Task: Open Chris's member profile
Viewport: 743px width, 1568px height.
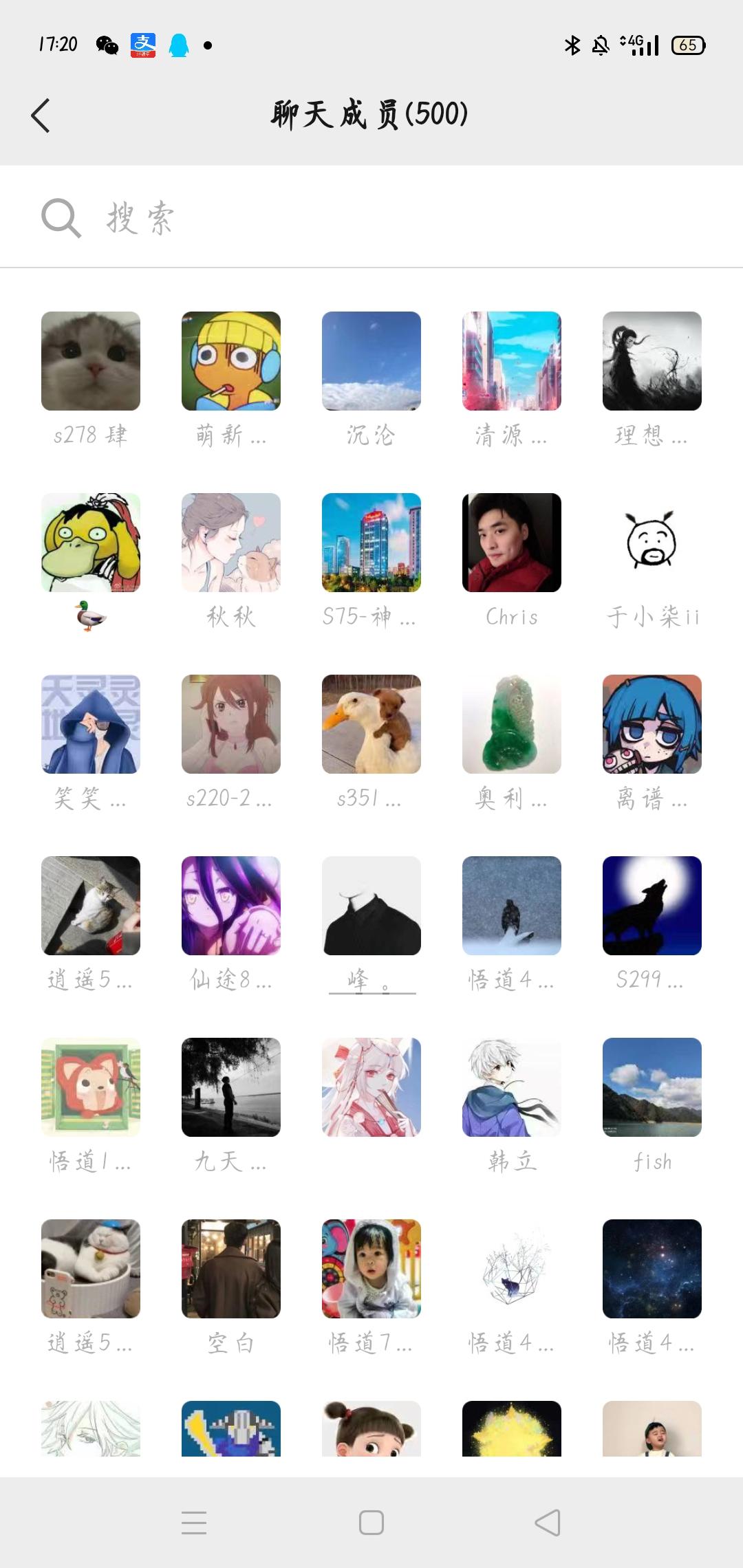Action: point(512,543)
